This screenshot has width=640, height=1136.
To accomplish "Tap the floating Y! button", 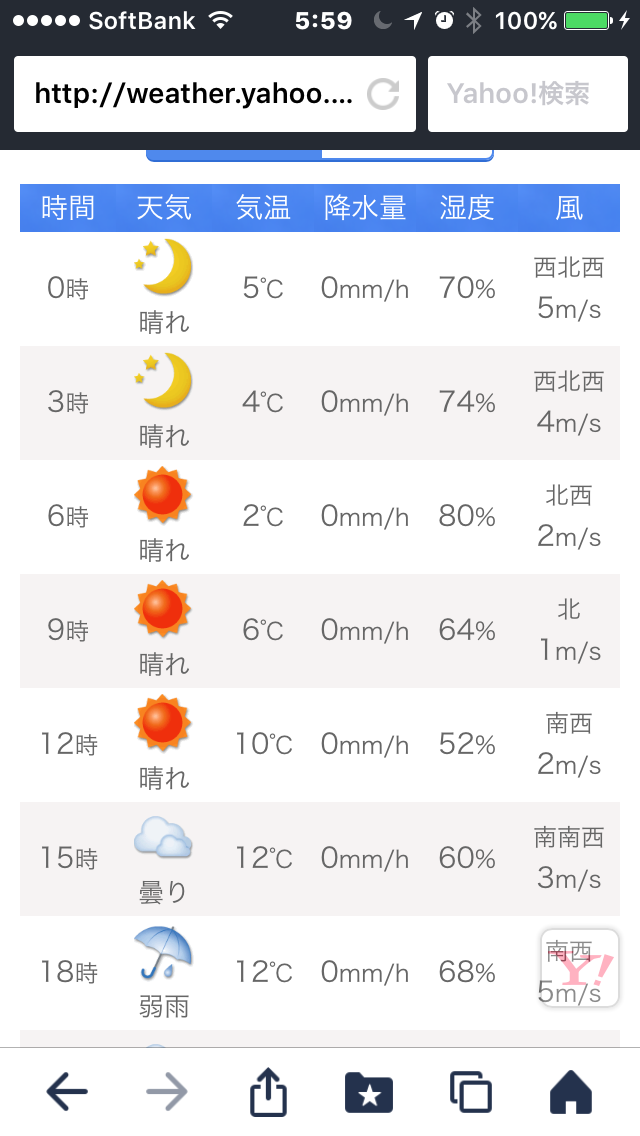I will (580, 968).
